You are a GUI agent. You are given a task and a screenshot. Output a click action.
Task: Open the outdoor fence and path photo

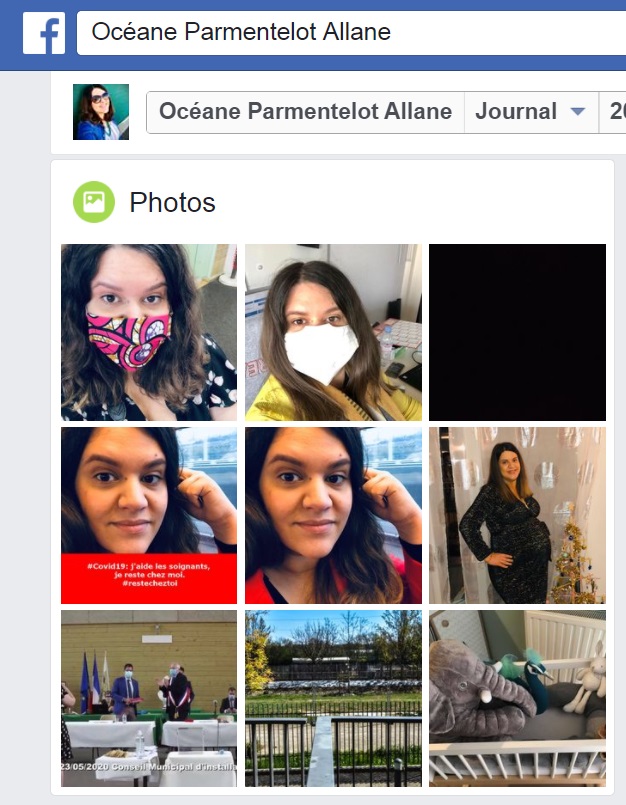click(333, 698)
